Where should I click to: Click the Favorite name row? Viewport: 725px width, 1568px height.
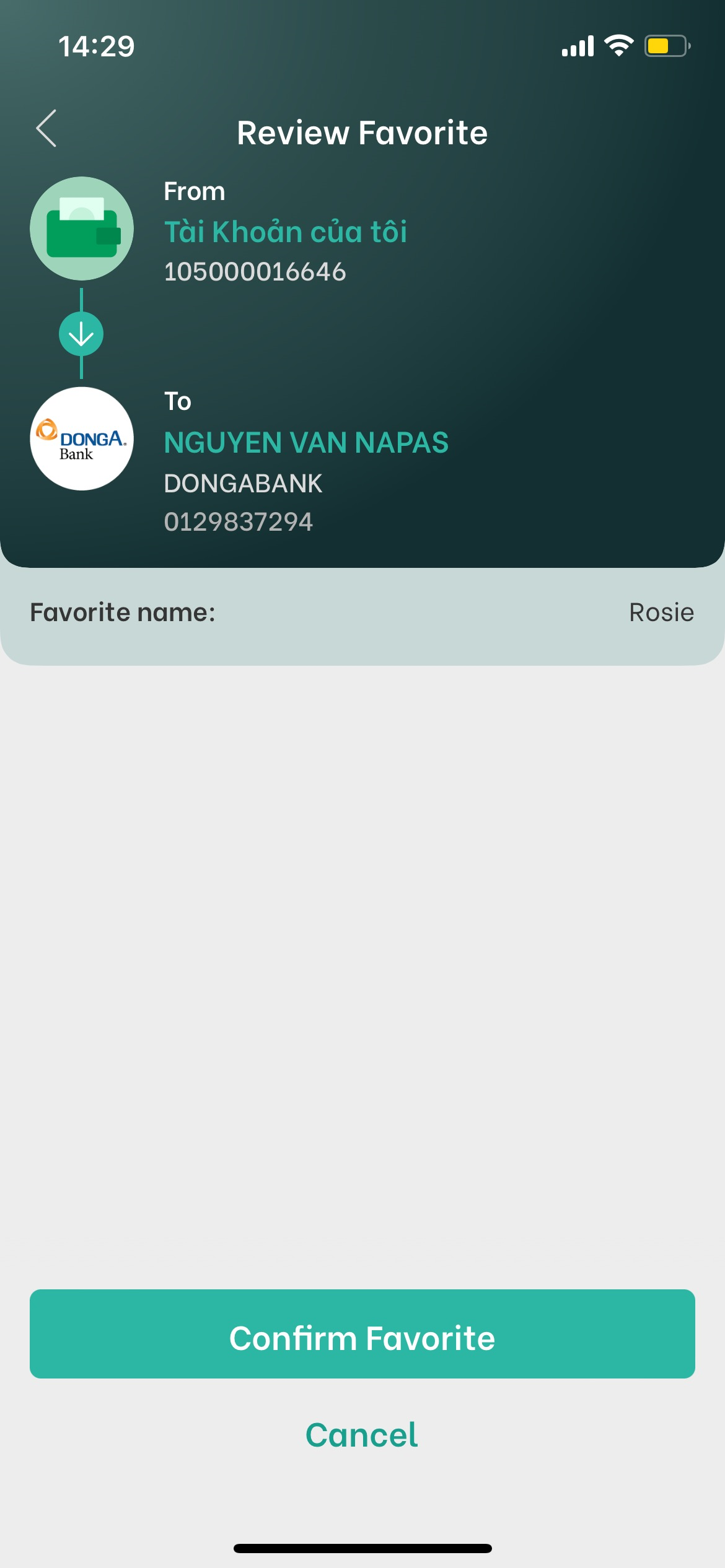click(x=362, y=612)
